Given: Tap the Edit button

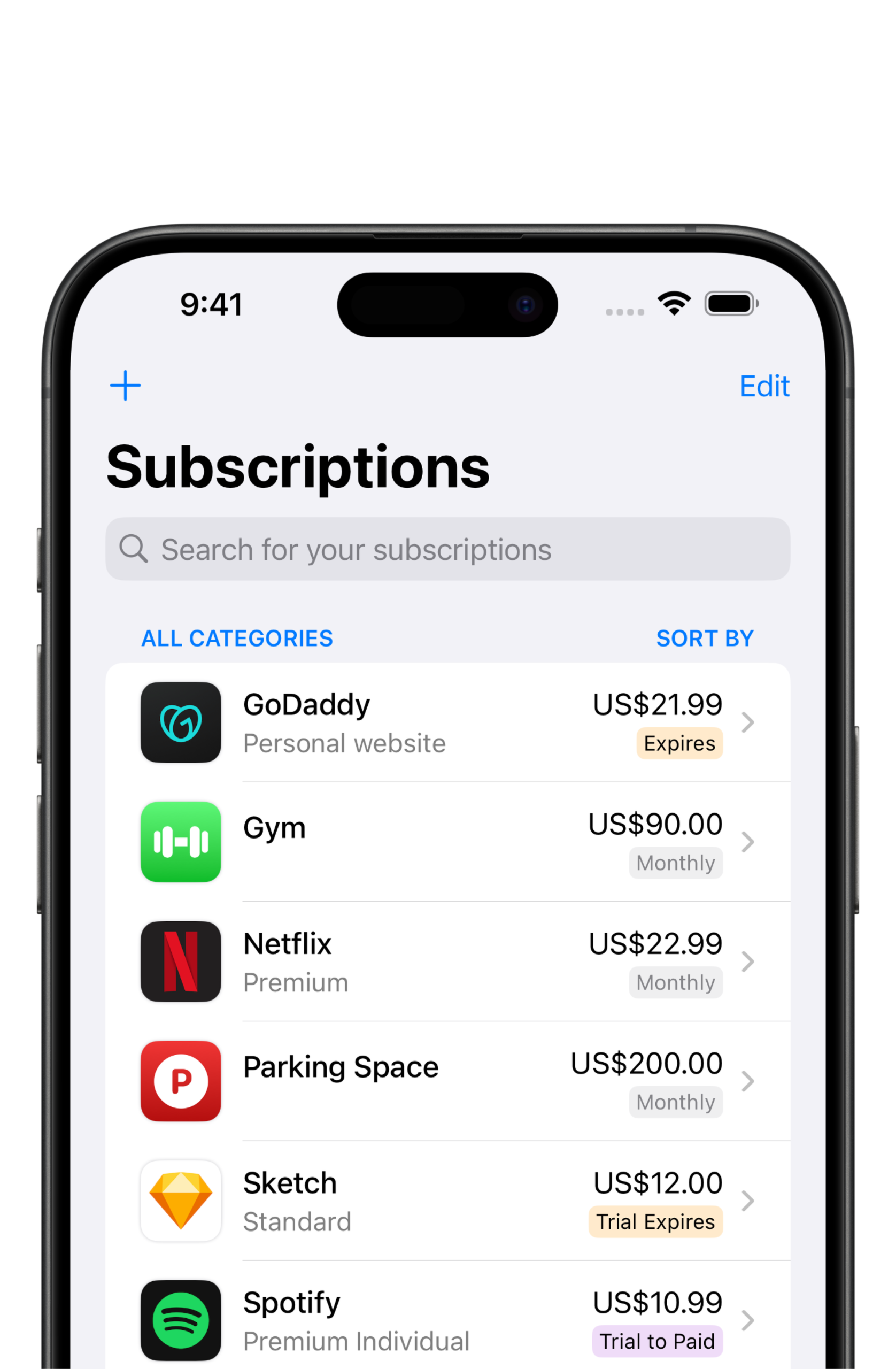Looking at the screenshot, I should coord(764,386).
